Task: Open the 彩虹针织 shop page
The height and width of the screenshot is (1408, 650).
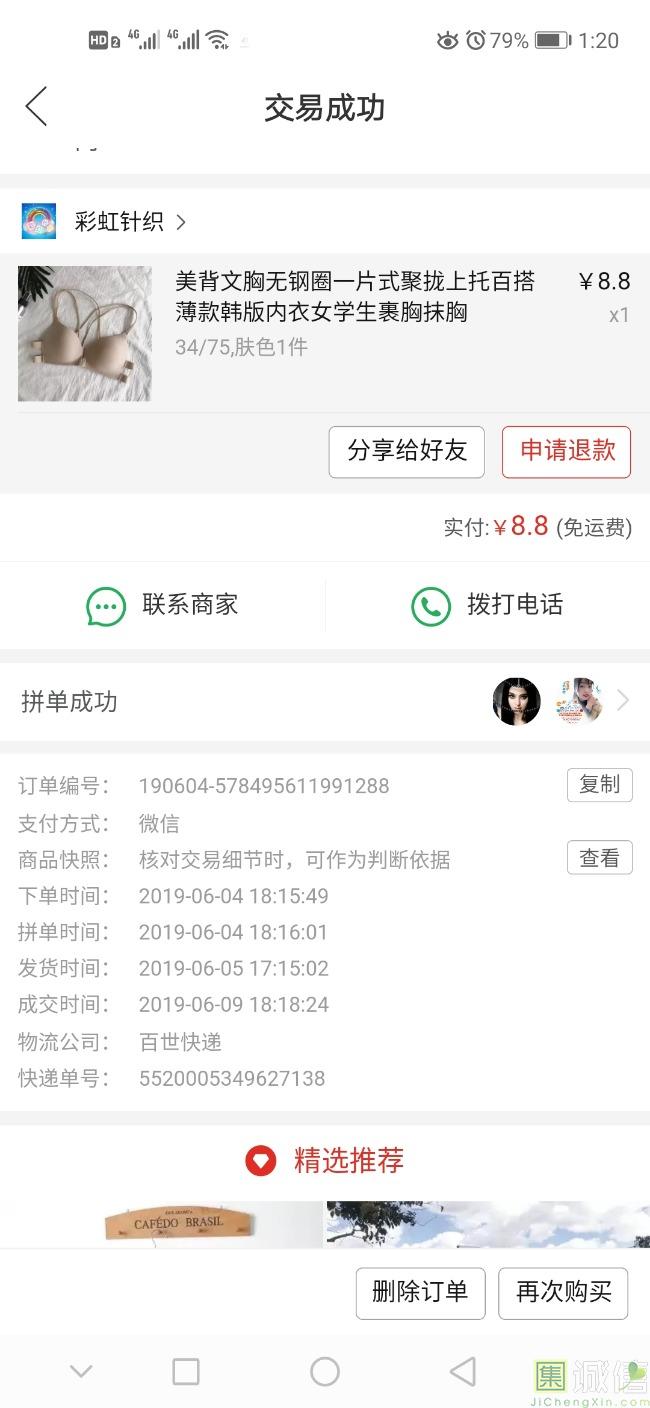Action: 119,221
